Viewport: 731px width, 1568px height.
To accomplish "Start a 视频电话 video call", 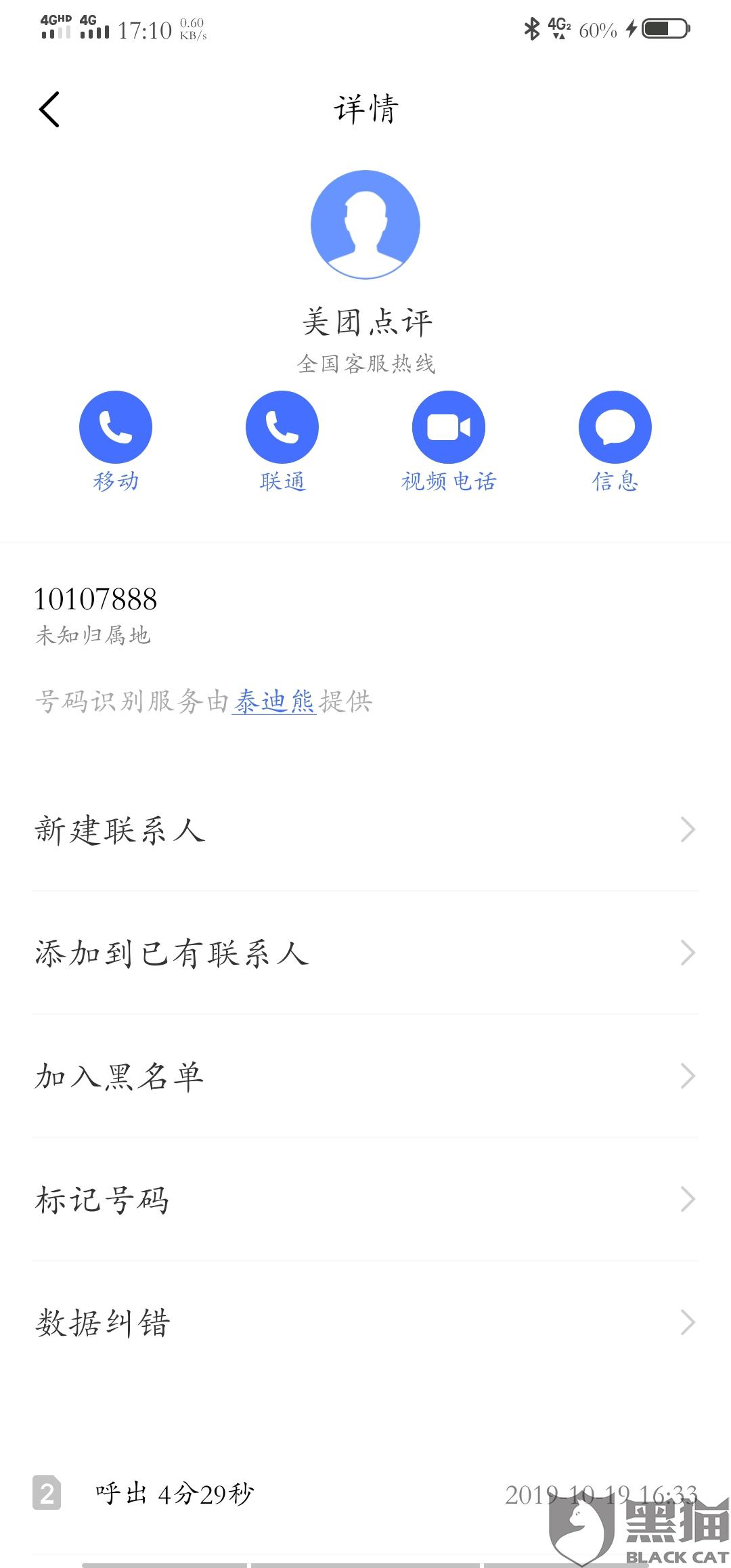I will point(449,428).
